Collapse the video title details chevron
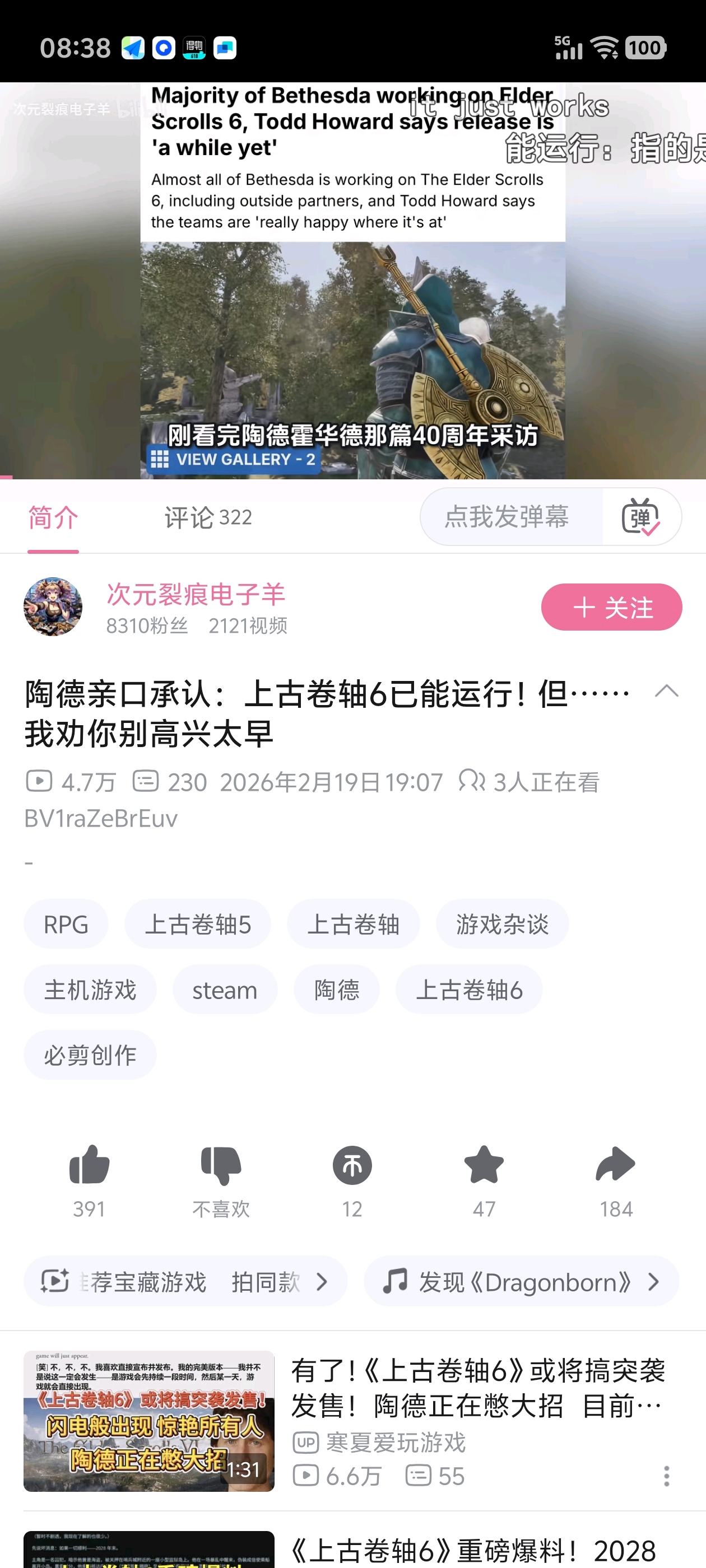 pos(666,692)
